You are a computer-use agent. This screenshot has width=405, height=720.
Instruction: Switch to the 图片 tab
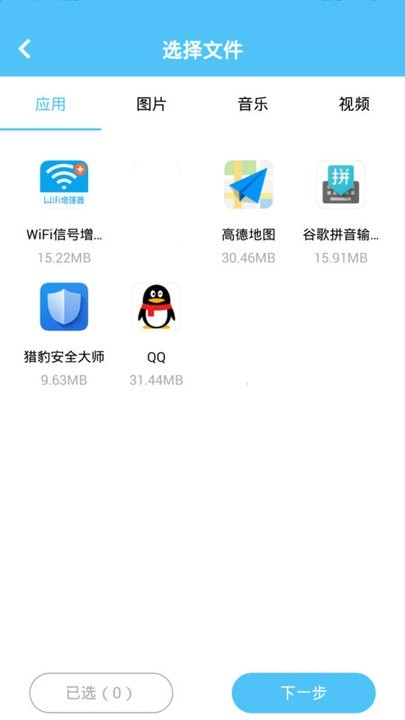pos(152,104)
